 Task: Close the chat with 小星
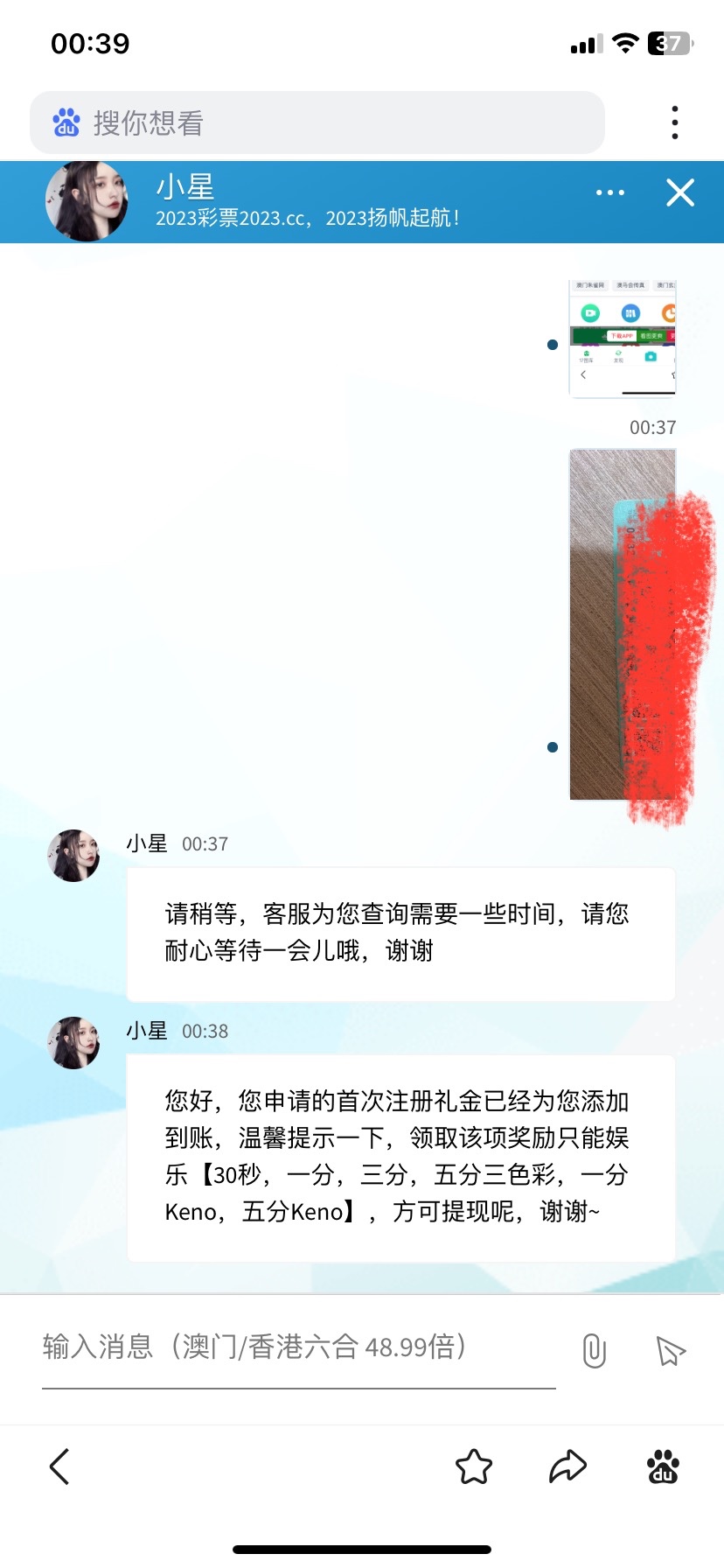click(x=680, y=192)
